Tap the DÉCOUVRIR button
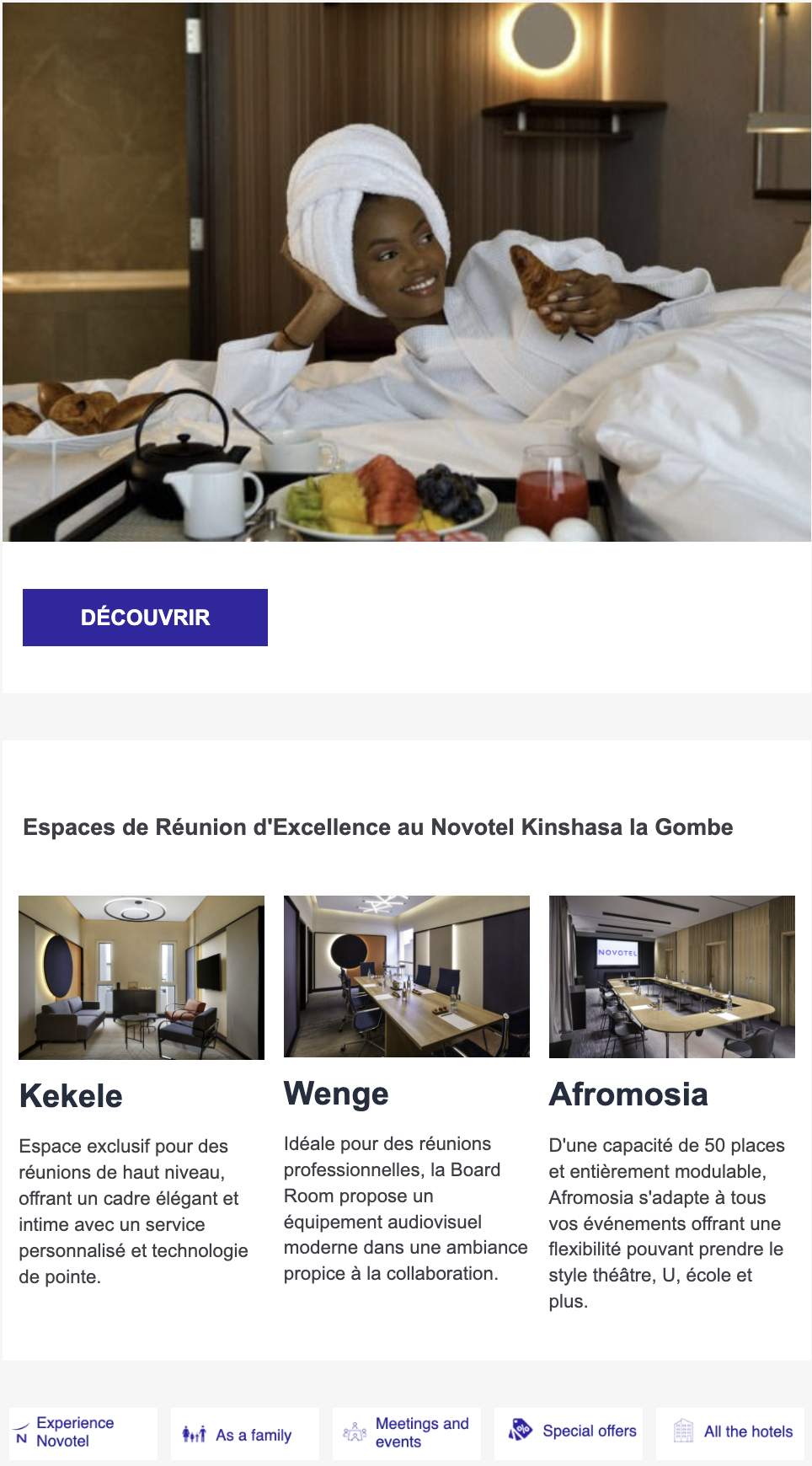Image resolution: width=812 pixels, height=1466 pixels. 145,618
